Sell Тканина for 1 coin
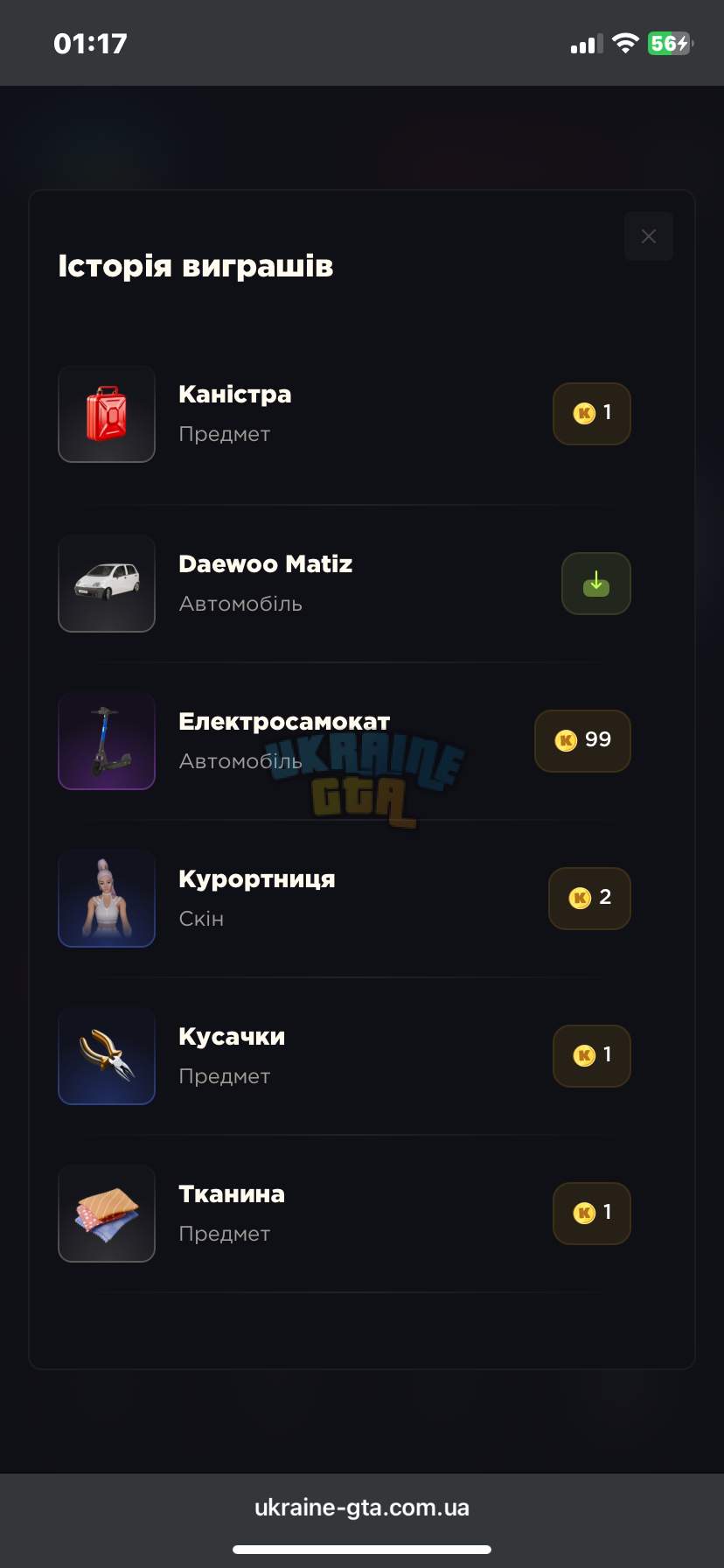The width and height of the screenshot is (724, 1568). 592,1214
